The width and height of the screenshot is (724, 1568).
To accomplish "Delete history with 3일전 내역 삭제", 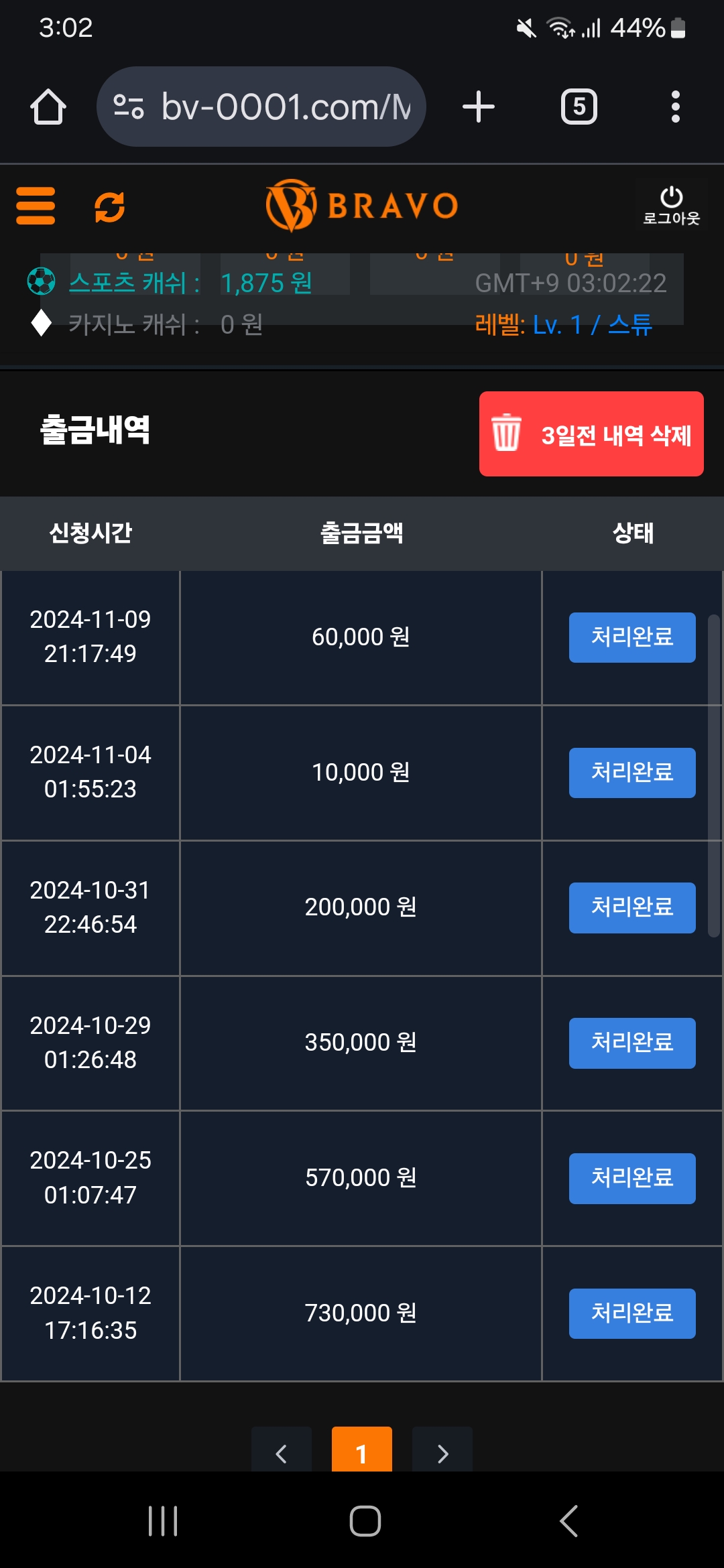I will [x=591, y=434].
